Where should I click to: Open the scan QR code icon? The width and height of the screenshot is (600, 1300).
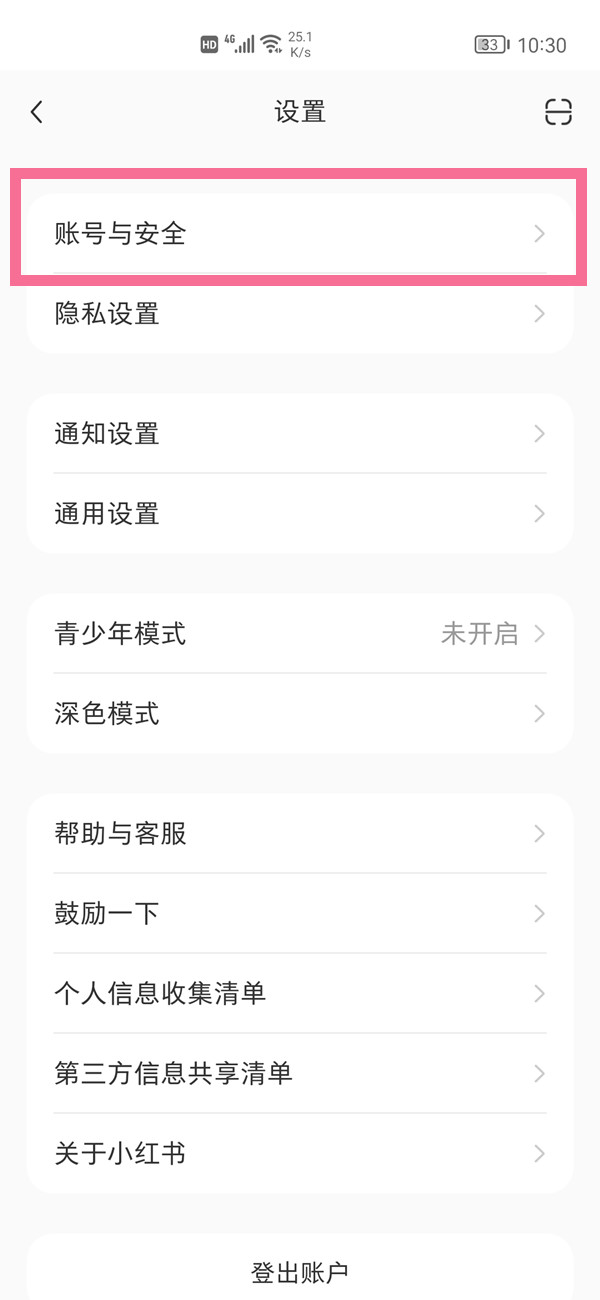(558, 112)
